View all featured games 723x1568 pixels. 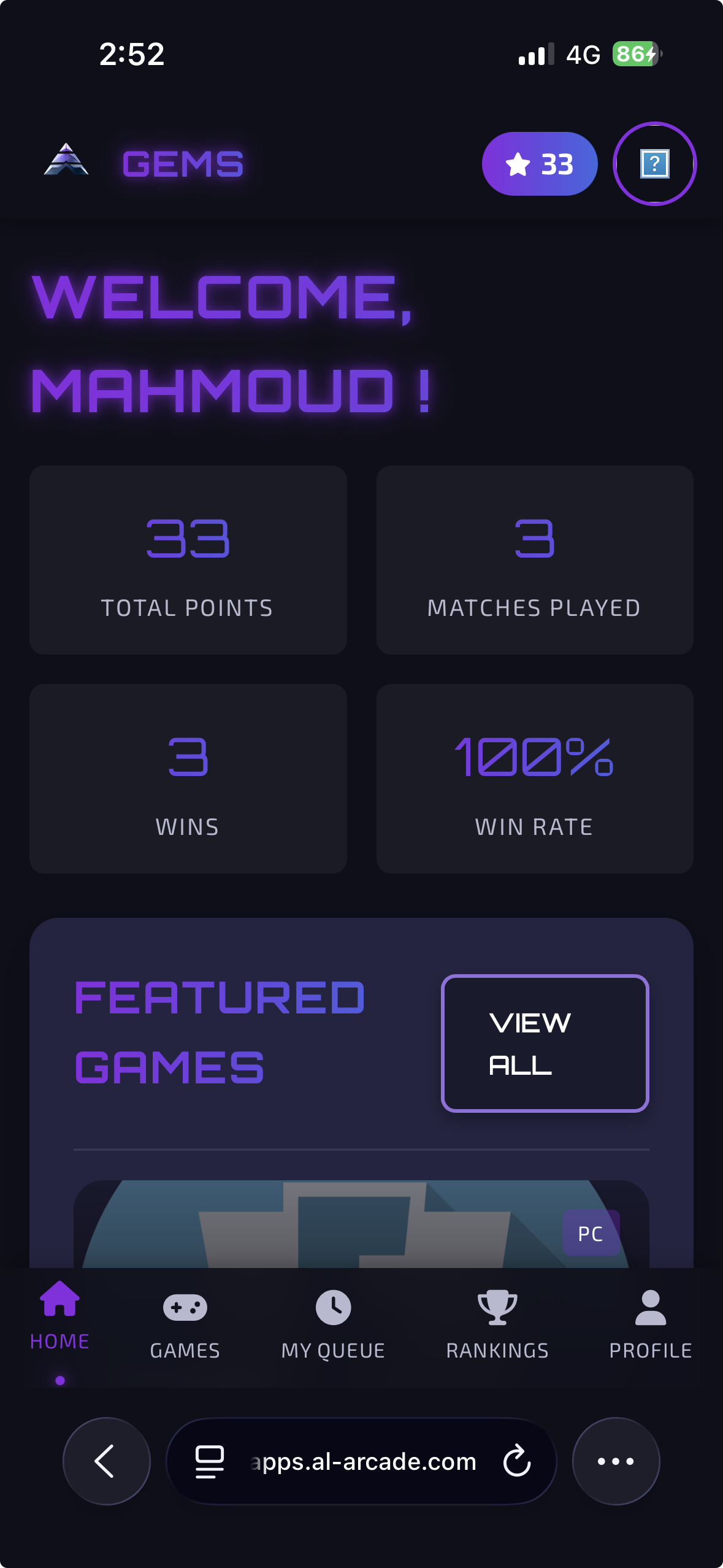coord(545,1043)
